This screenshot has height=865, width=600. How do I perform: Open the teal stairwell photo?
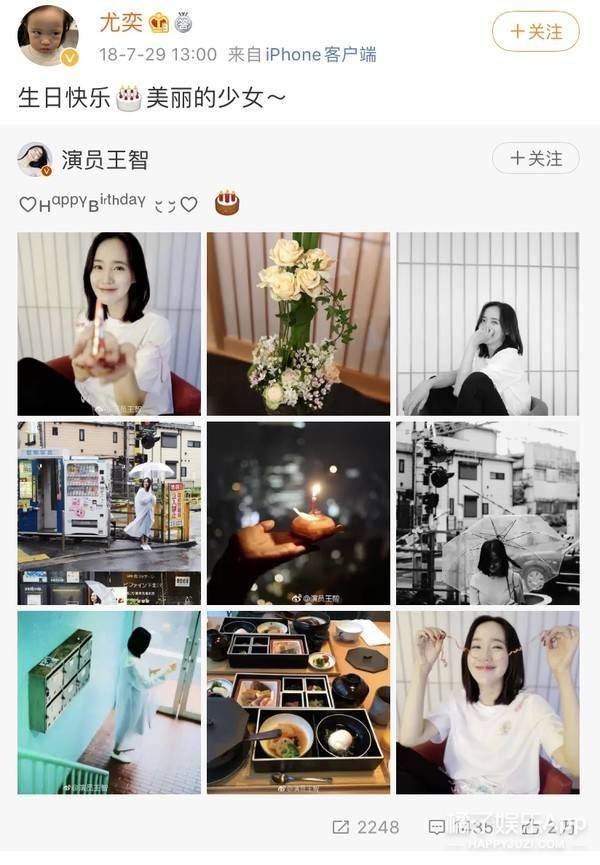click(x=109, y=702)
